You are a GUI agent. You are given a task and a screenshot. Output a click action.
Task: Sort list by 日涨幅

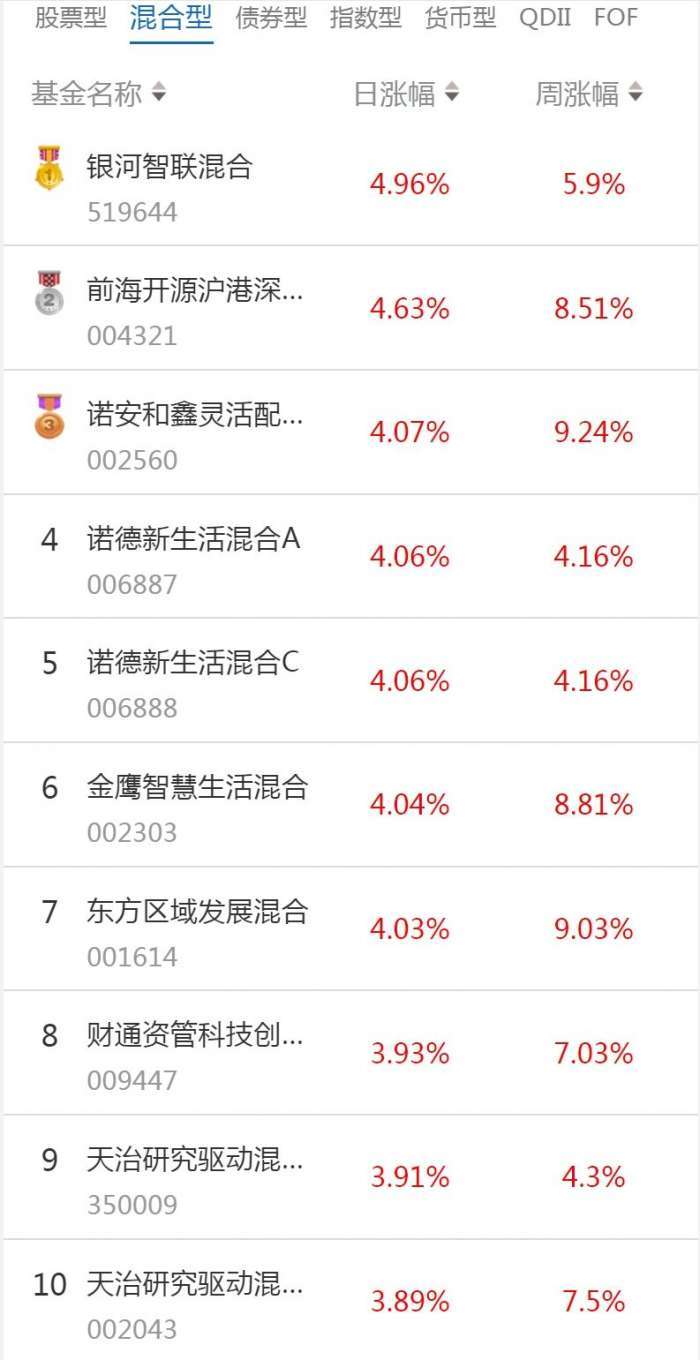pos(405,94)
